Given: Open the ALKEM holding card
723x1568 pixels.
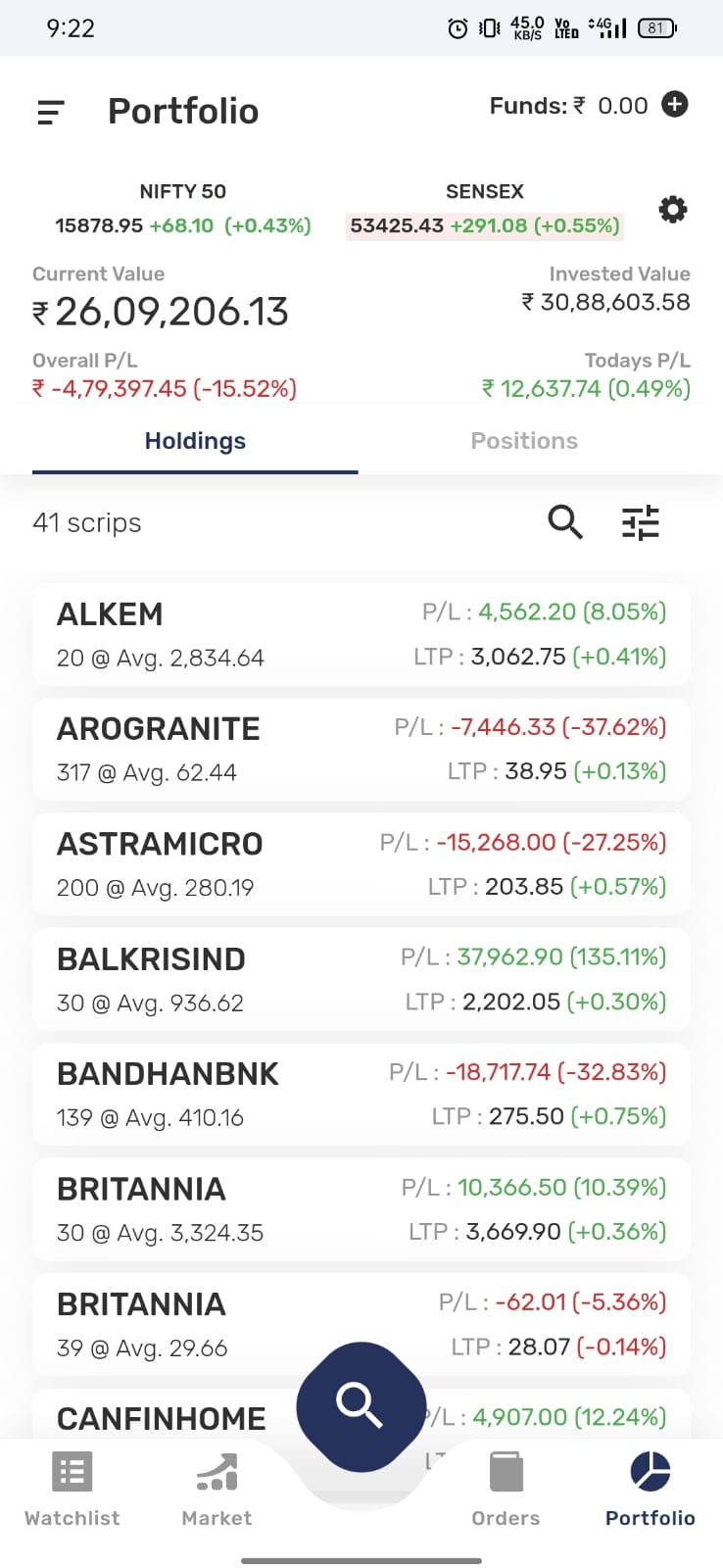Looking at the screenshot, I should 361,634.
